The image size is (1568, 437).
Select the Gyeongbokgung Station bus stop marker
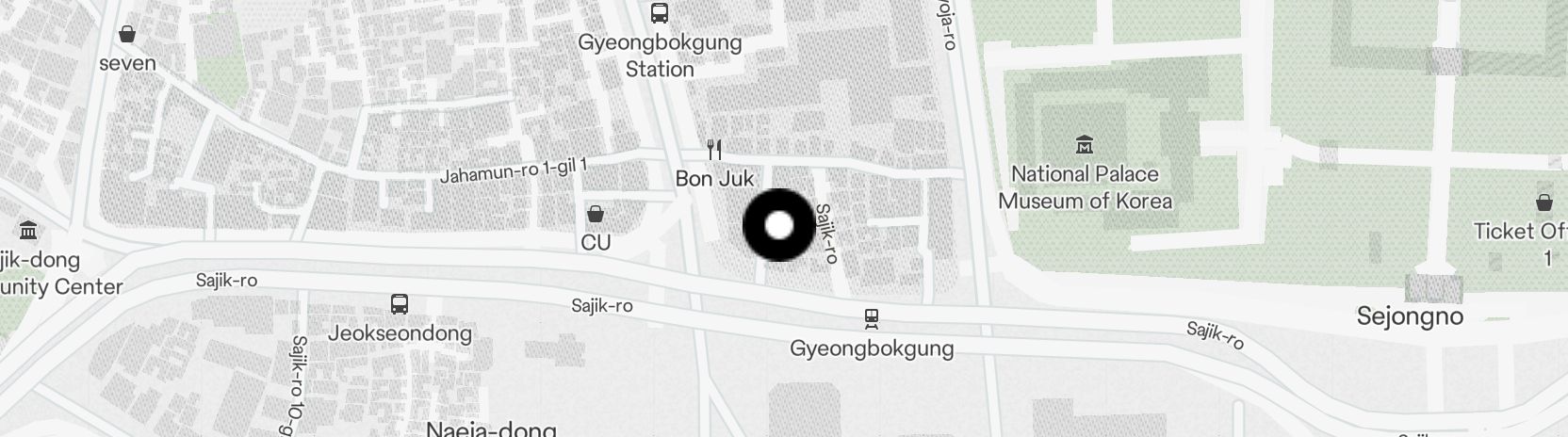click(660, 13)
